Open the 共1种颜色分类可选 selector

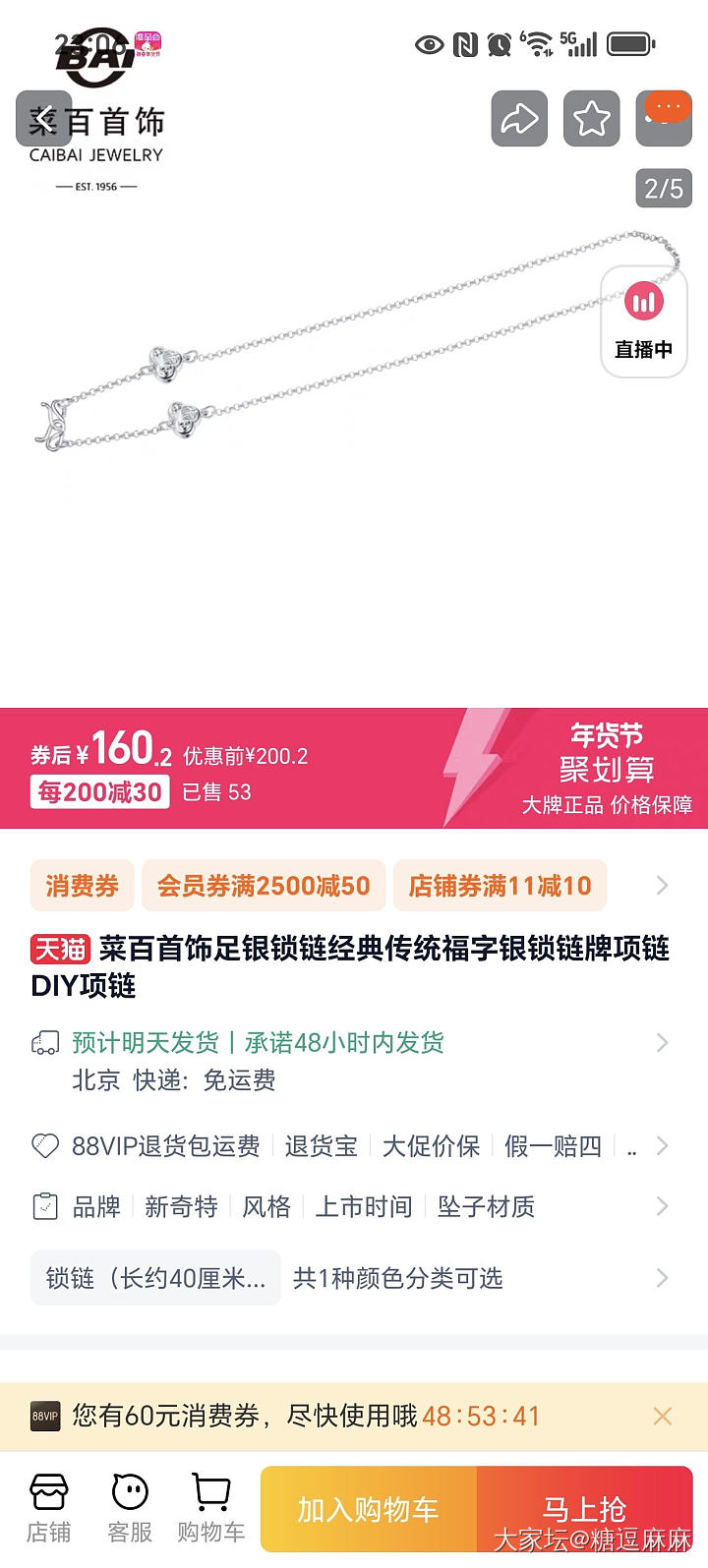(x=398, y=1278)
